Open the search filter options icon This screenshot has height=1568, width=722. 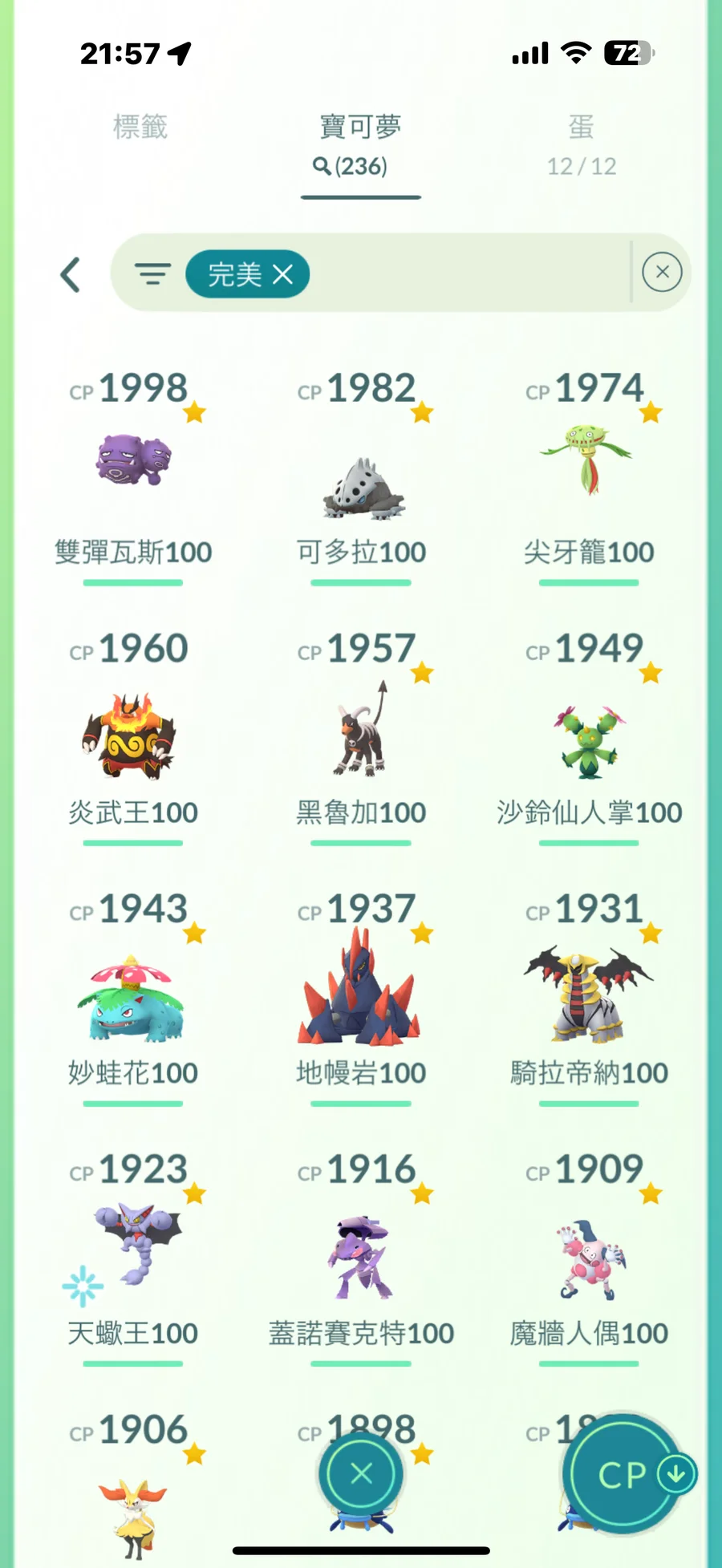(152, 274)
